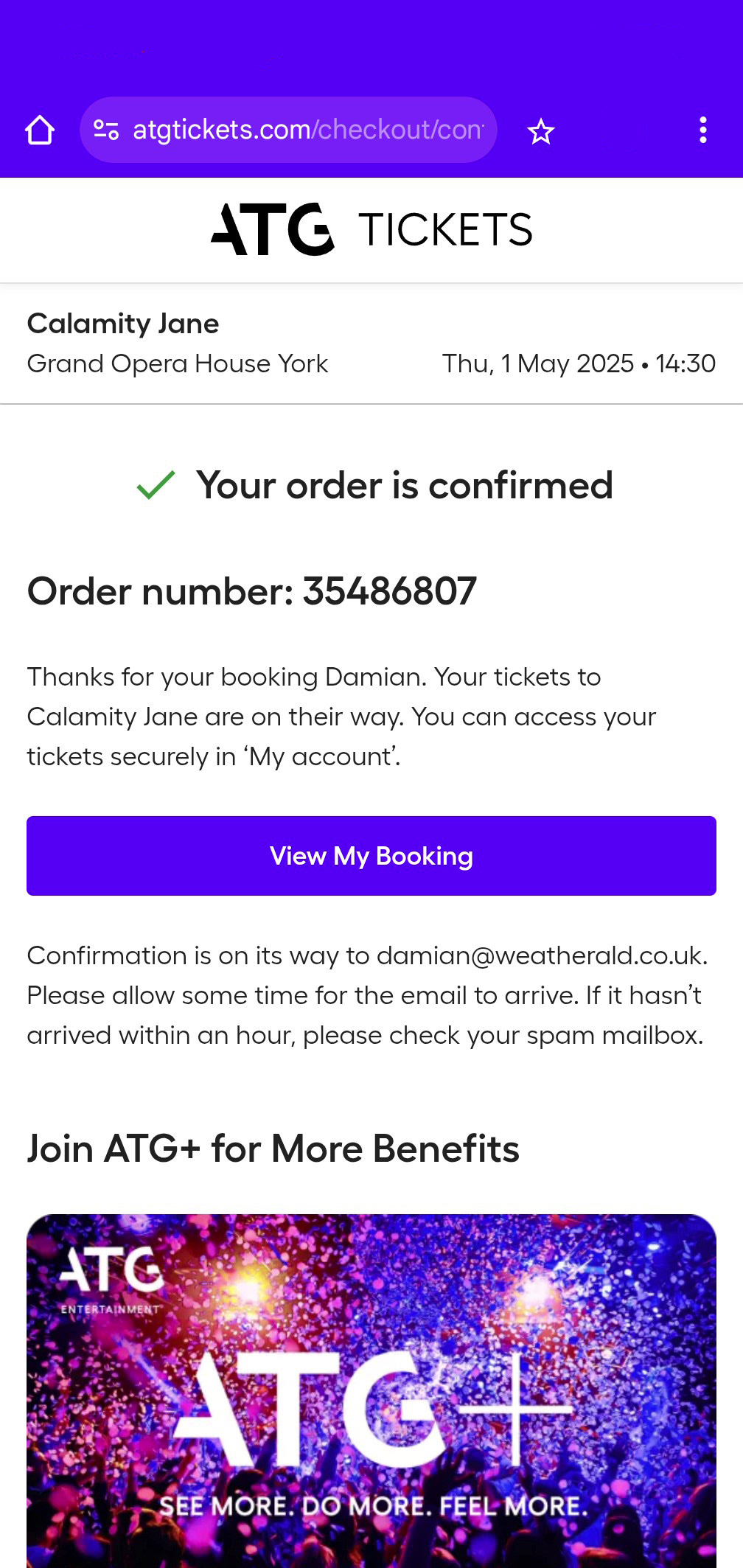Open the browser three-dot overflow menu
The height and width of the screenshot is (1568, 743).
tap(703, 130)
